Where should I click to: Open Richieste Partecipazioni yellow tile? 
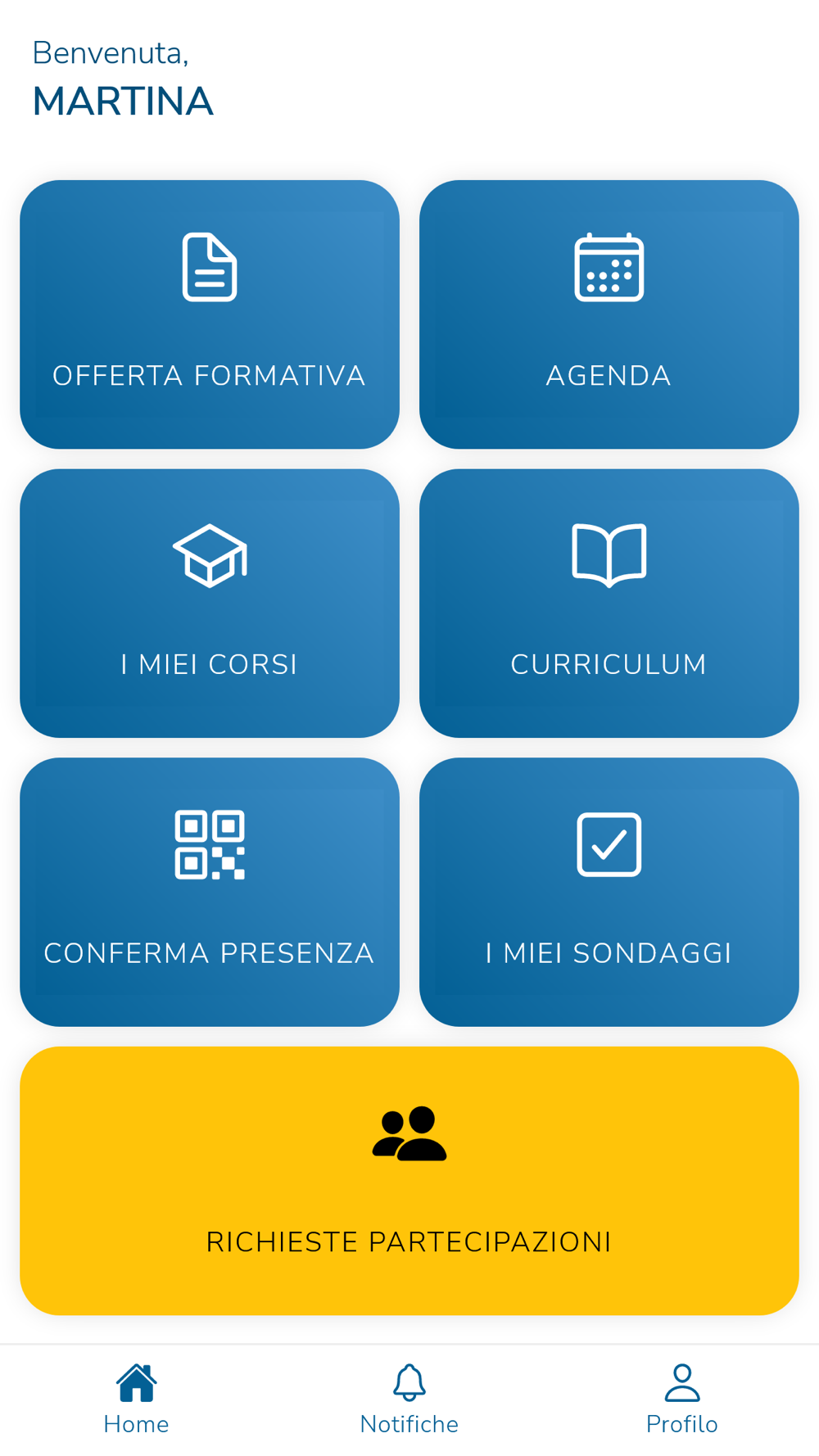point(409,1181)
